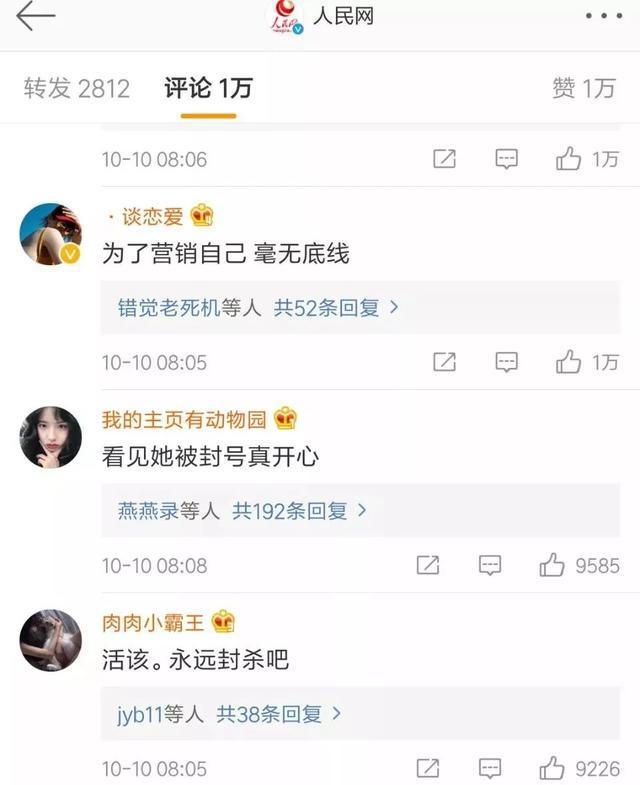Viewport: 640px width, 785px height.
Task: Like the comment 为了营销自己 毫无底线
Action: (x=569, y=361)
